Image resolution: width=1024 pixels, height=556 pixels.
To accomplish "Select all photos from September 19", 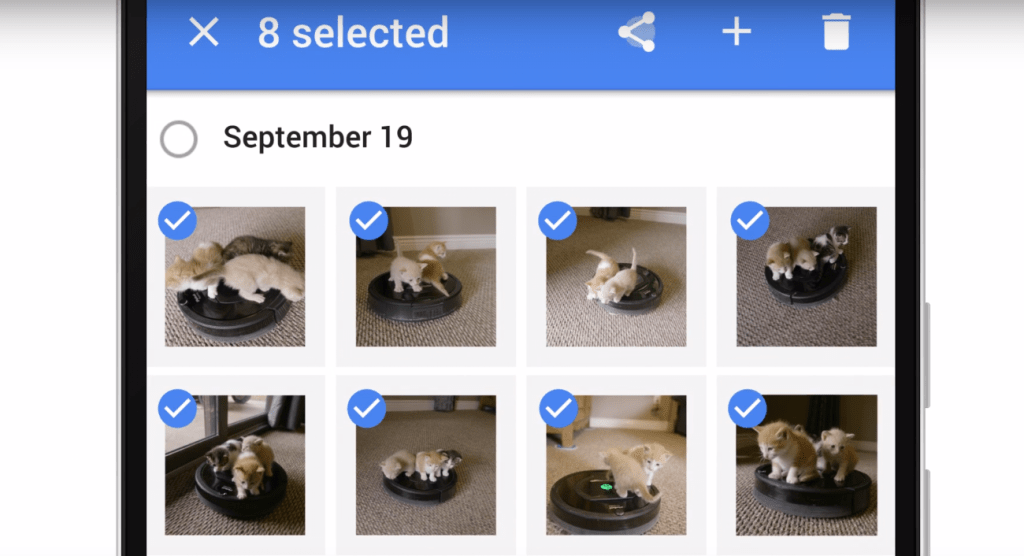I will tap(179, 139).
